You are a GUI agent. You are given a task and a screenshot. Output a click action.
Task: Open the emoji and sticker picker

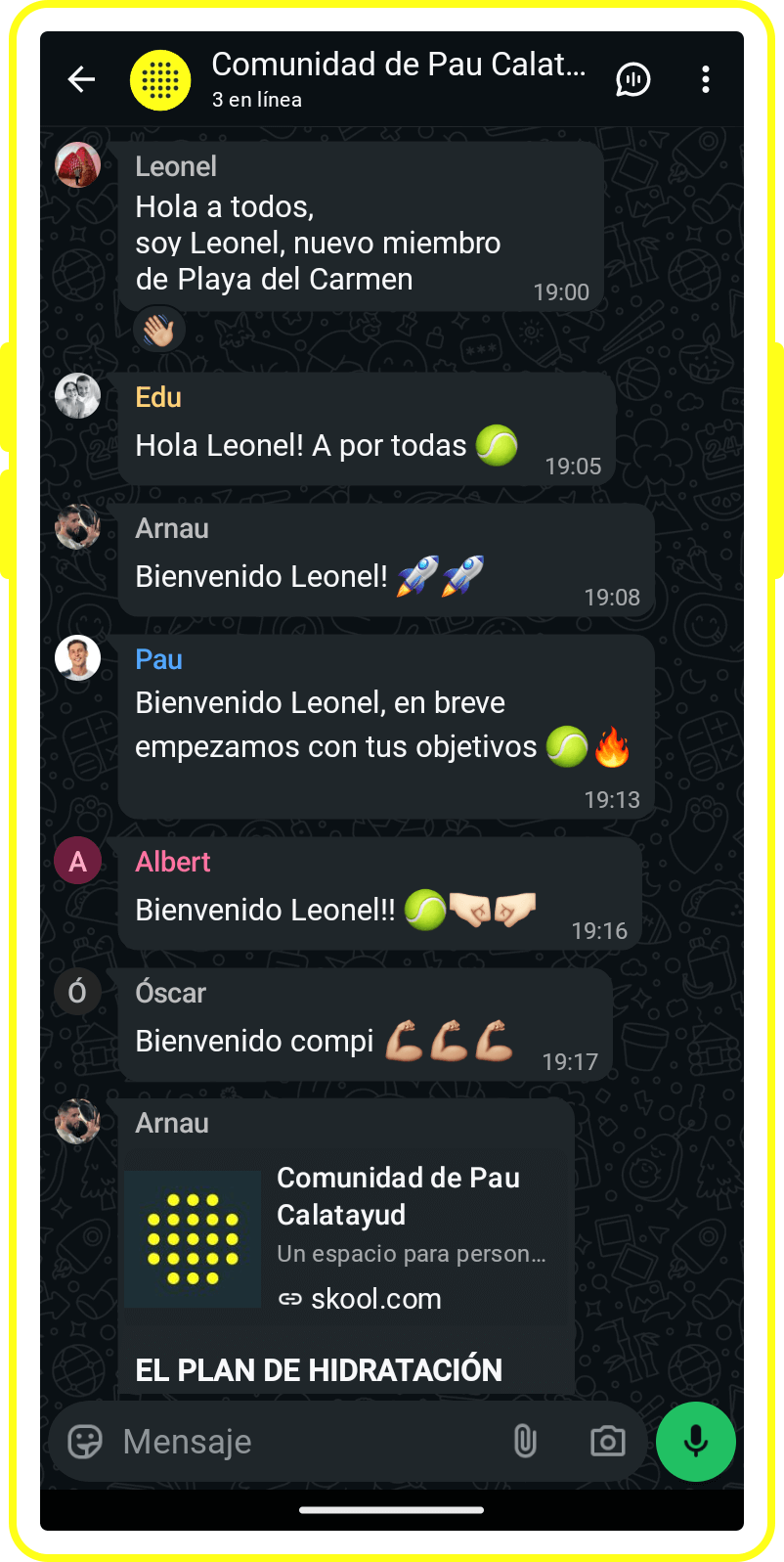pos(85,1441)
